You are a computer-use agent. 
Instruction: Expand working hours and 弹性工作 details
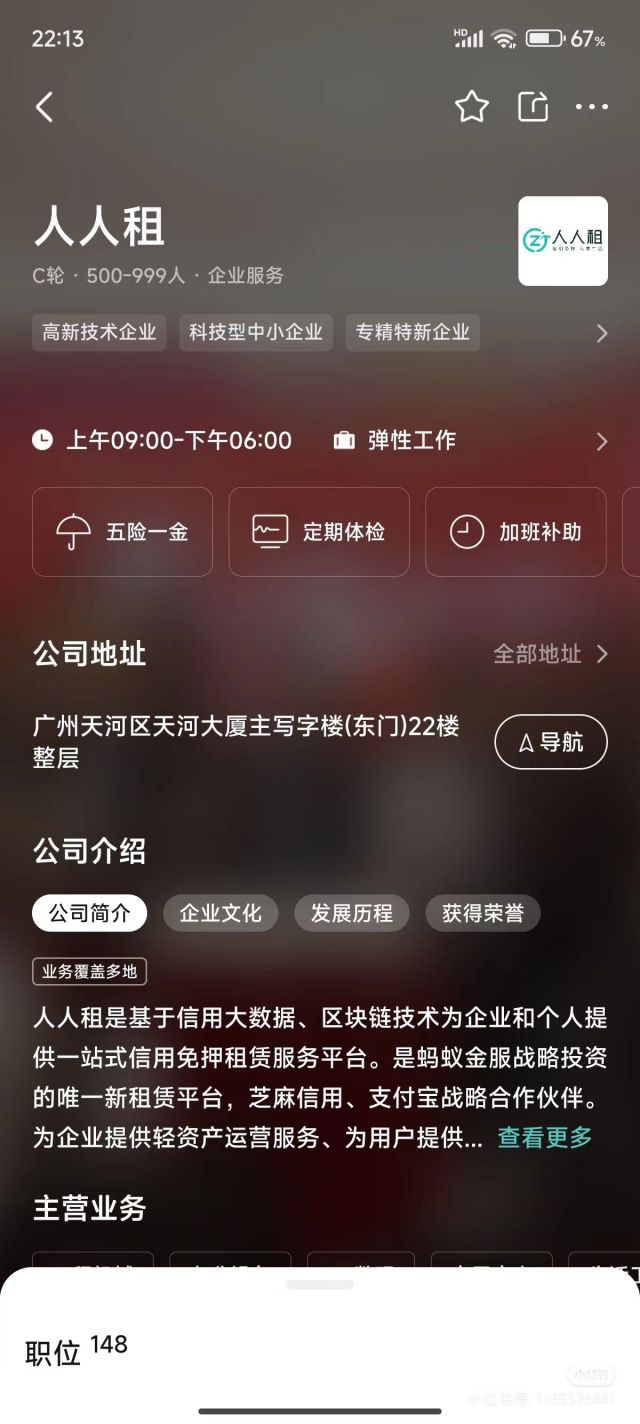point(601,441)
